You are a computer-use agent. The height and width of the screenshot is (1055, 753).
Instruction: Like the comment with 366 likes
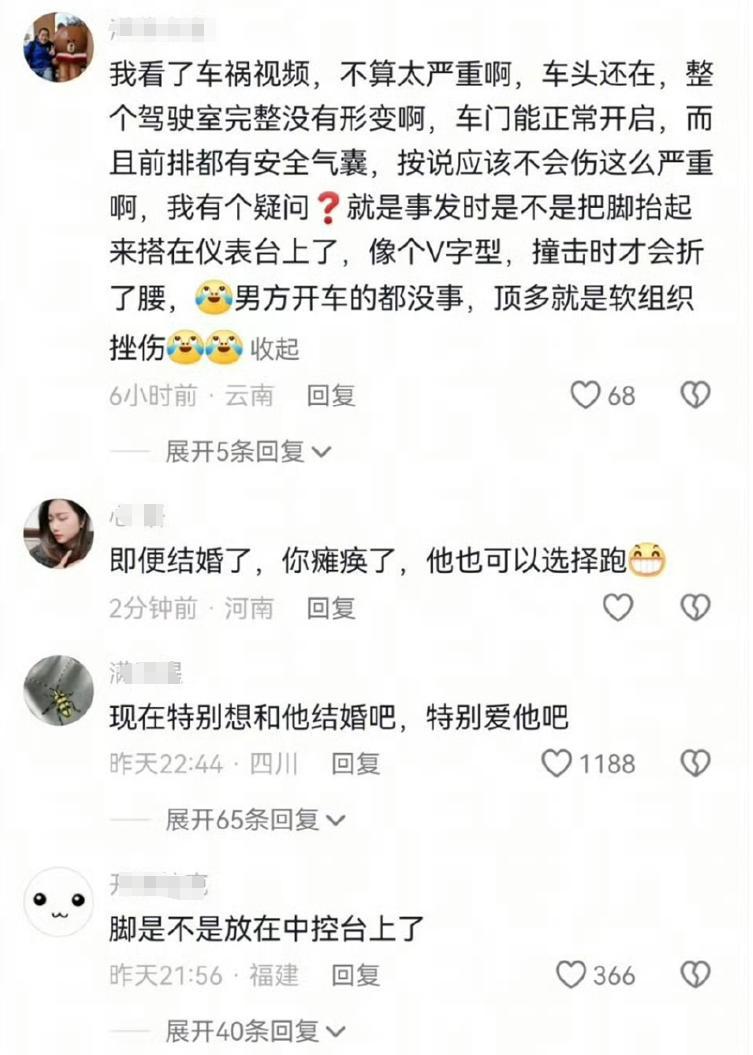pos(570,974)
